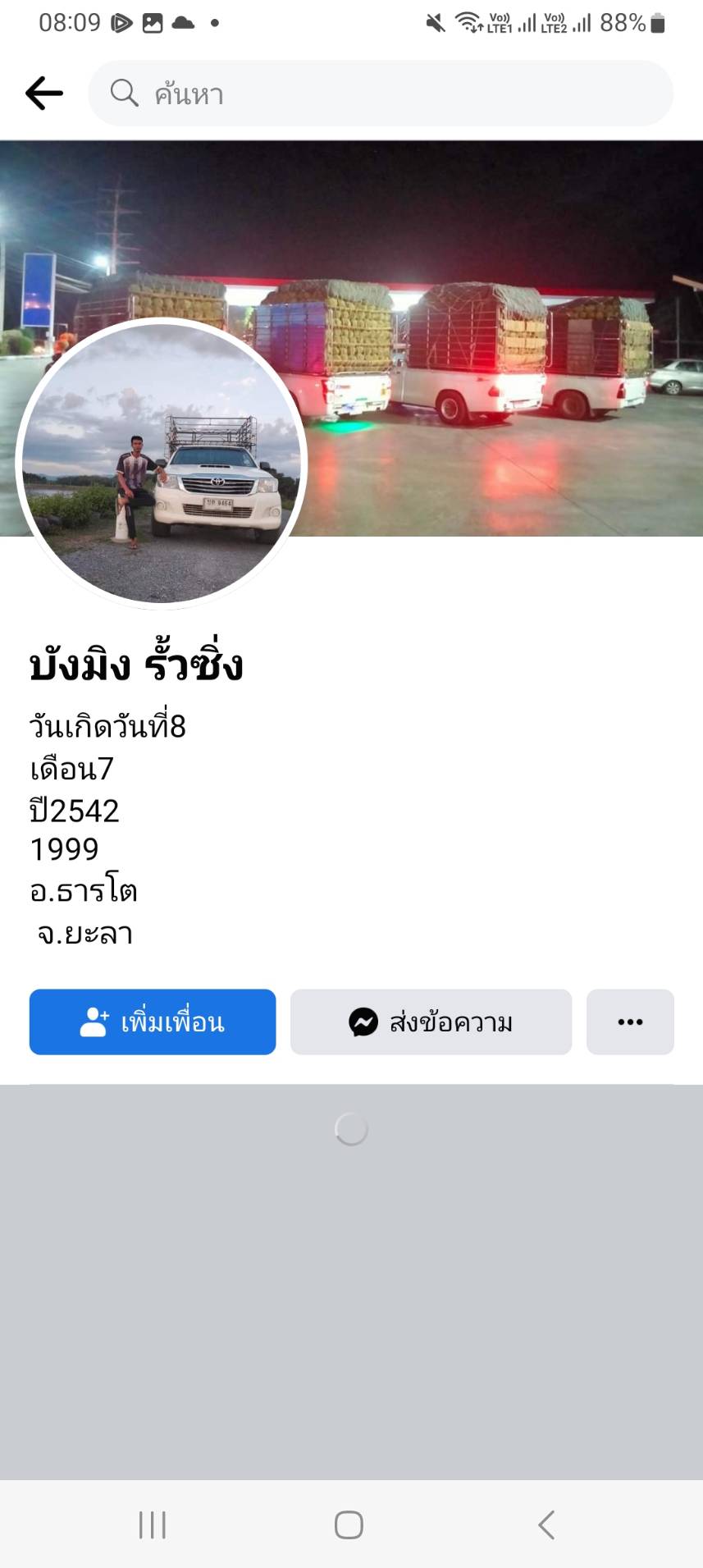Screen dimensions: 703x1568
Task: Open the three-dot more options button
Action: [630, 1022]
